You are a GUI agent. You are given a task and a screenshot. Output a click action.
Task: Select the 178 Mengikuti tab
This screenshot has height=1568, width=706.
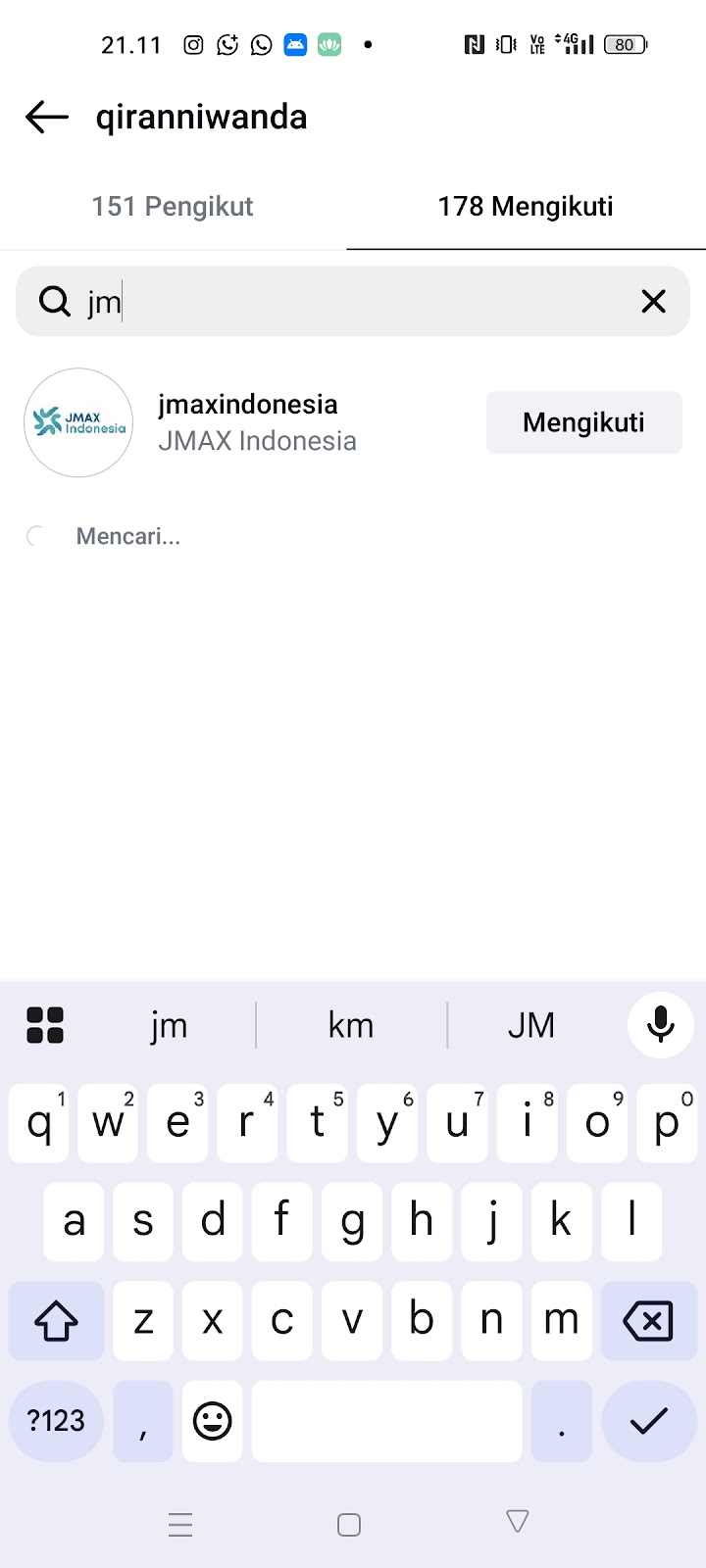pyautogui.click(x=526, y=207)
